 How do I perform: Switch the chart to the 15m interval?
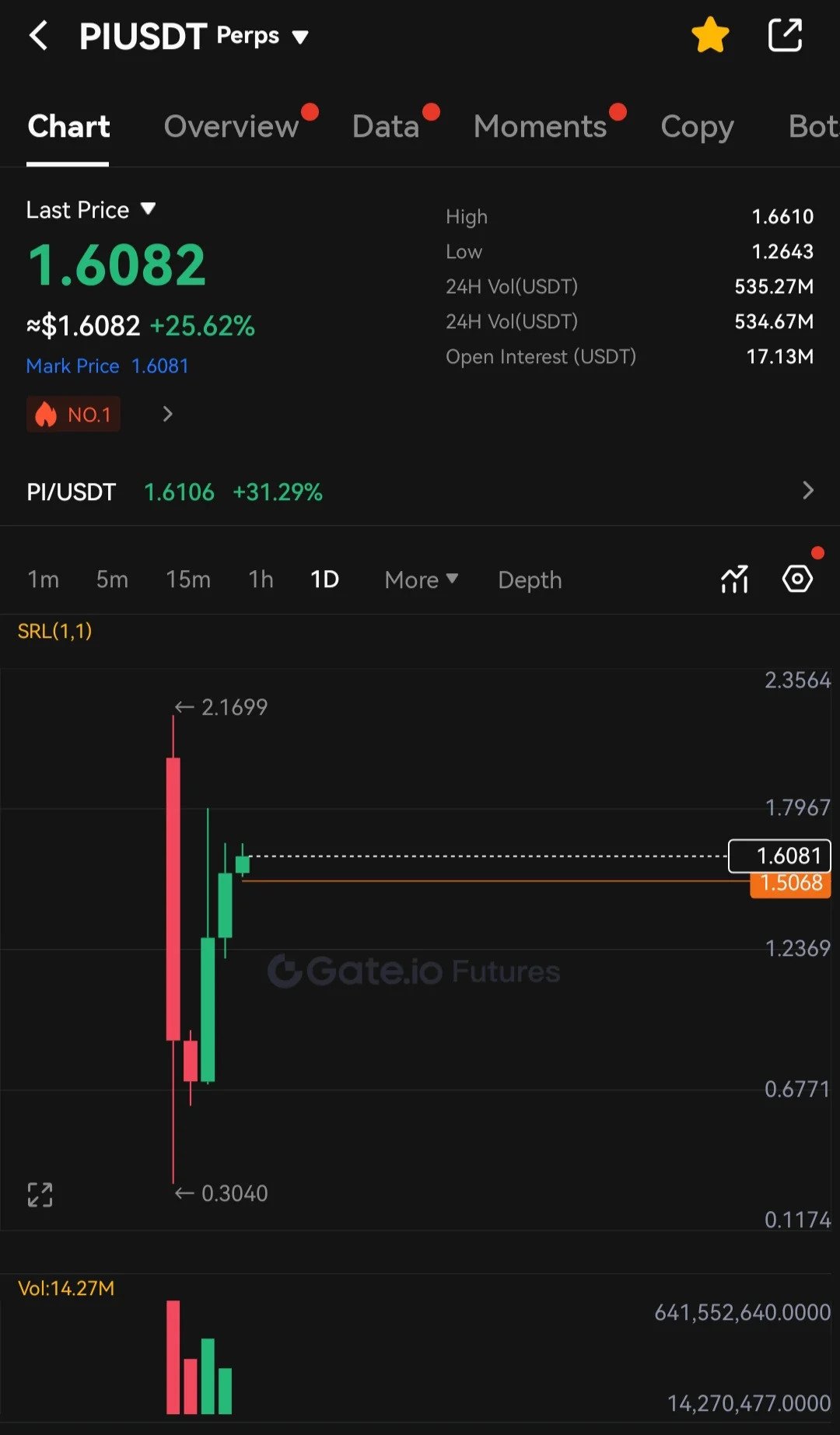(188, 579)
